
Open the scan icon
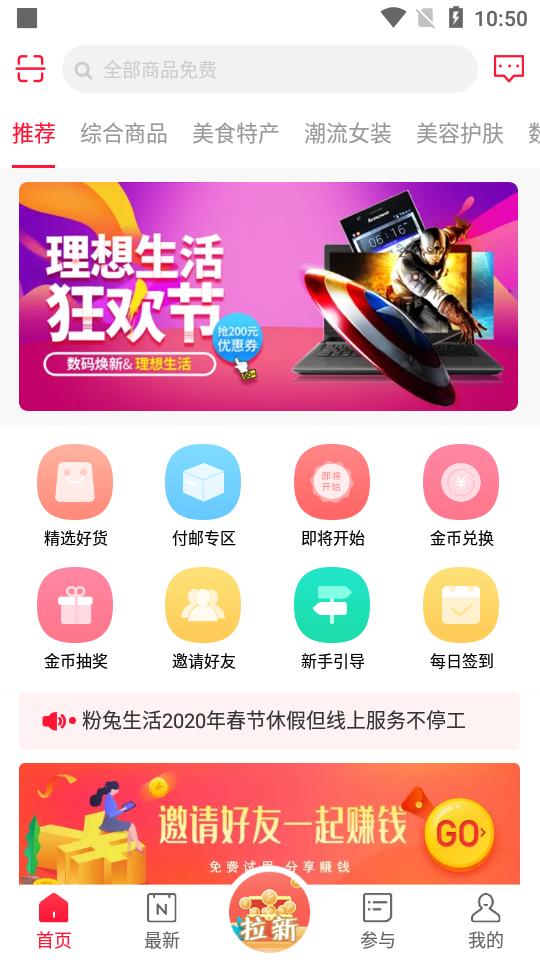[30, 69]
